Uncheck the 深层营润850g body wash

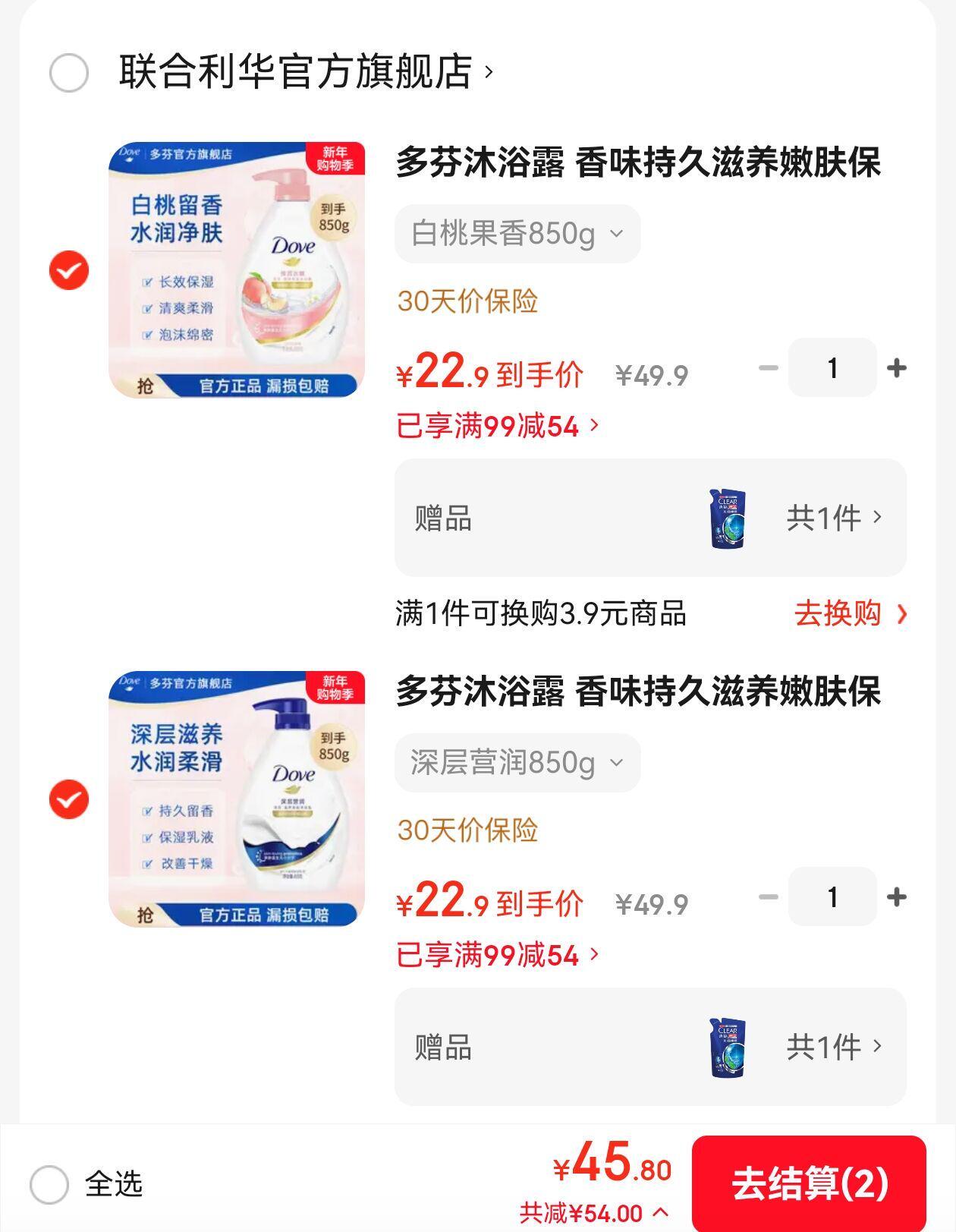coord(69,799)
